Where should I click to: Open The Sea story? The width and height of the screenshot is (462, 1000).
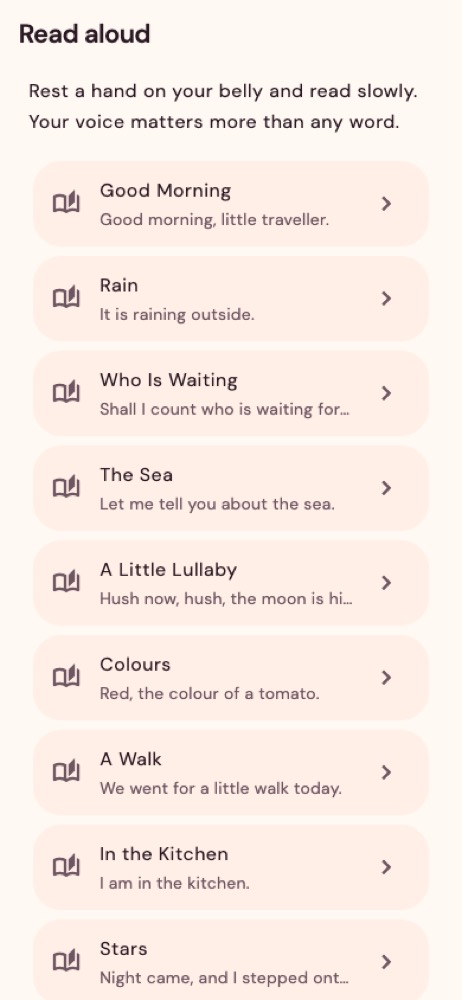231,488
